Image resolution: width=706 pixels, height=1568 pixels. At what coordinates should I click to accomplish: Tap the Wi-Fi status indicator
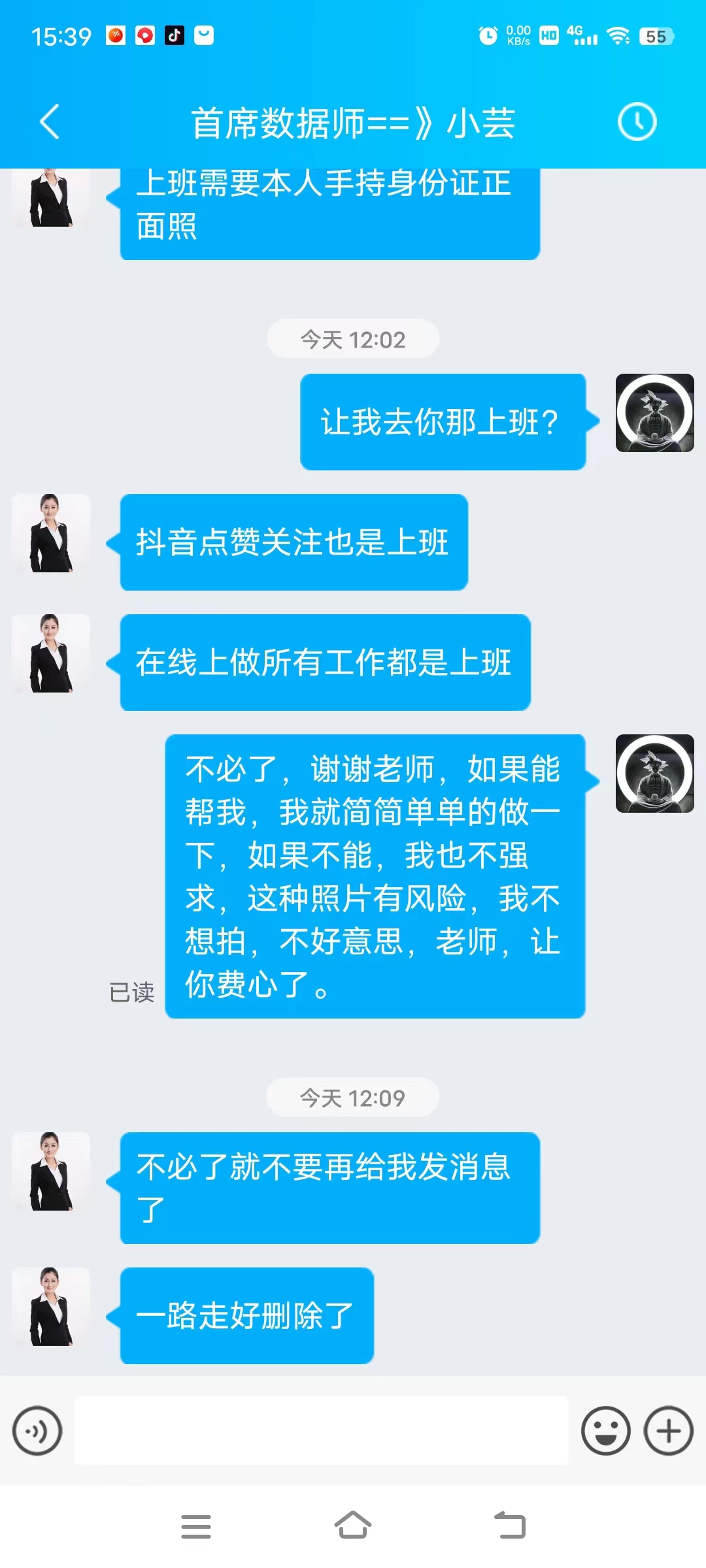tap(618, 36)
